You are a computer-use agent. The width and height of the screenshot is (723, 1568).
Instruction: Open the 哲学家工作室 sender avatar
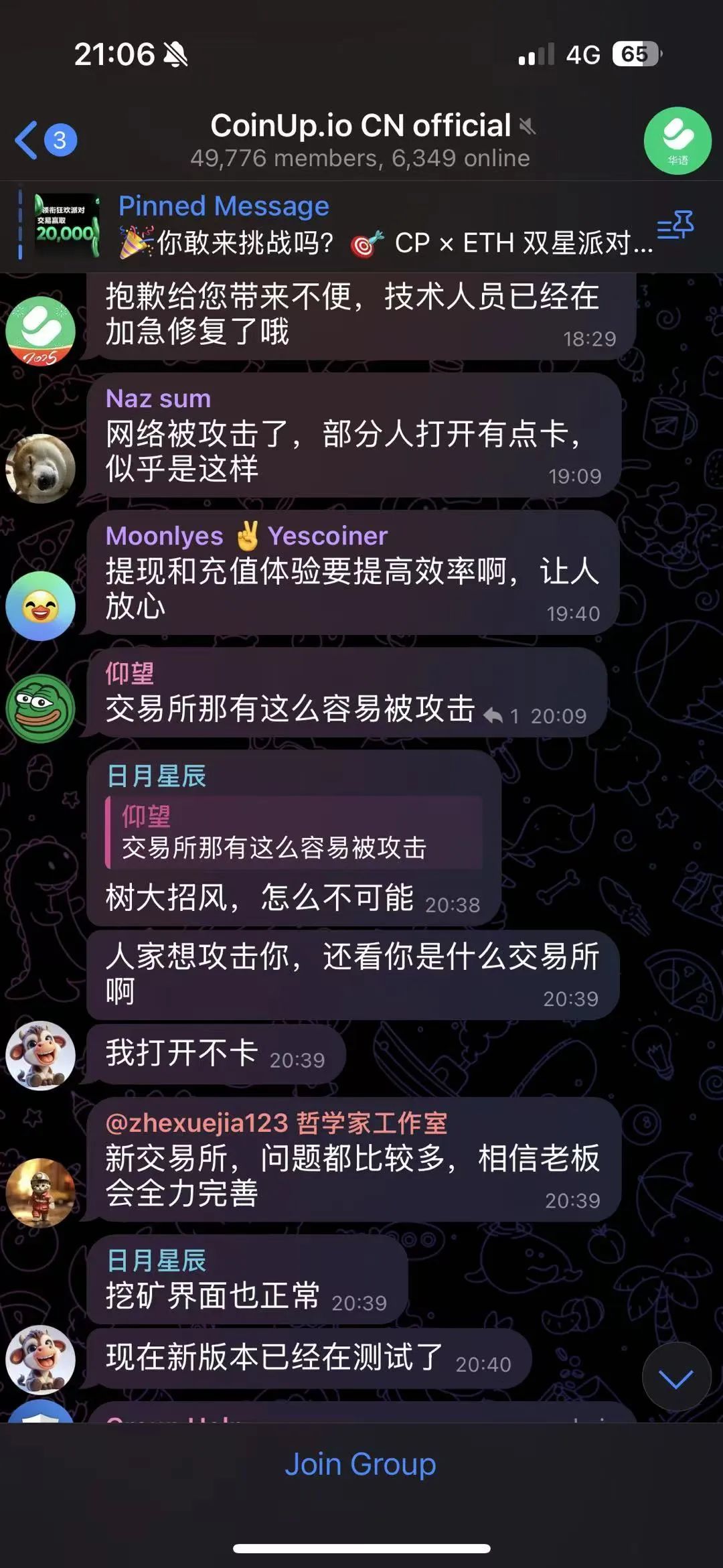[40, 1192]
